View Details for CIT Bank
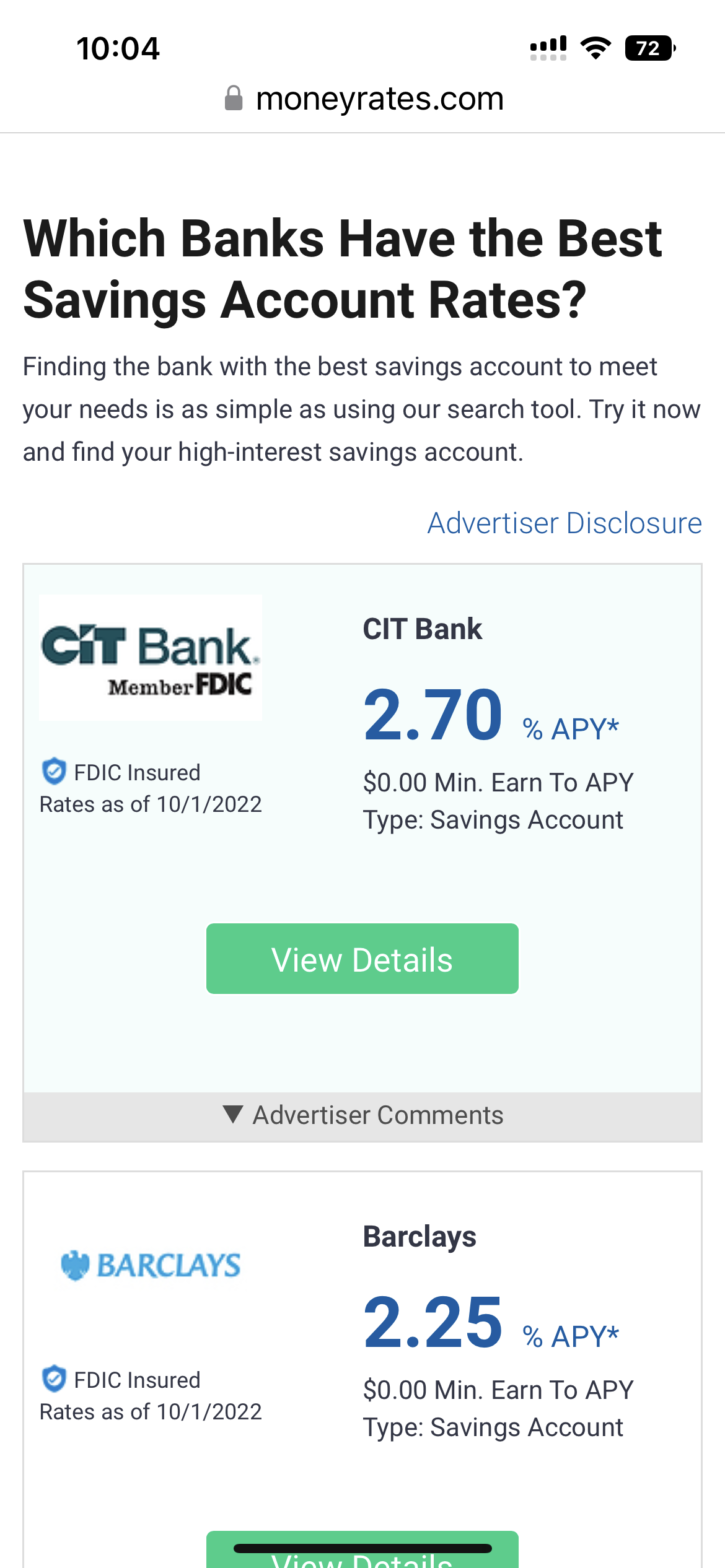This screenshot has width=725, height=1568. point(362,959)
